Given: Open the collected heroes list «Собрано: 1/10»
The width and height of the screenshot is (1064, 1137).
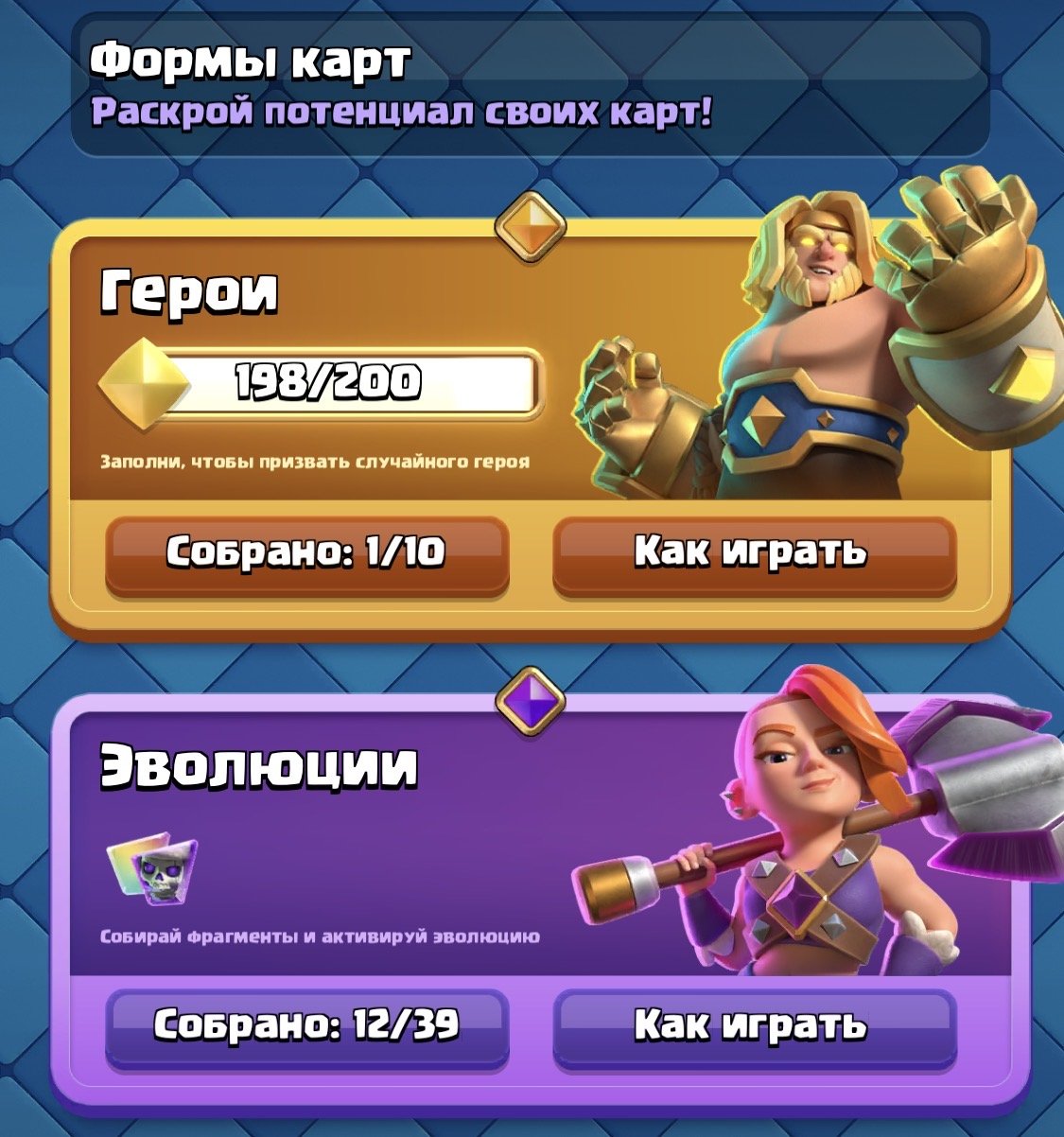Looking at the screenshot, I should [x=306, y=553].
